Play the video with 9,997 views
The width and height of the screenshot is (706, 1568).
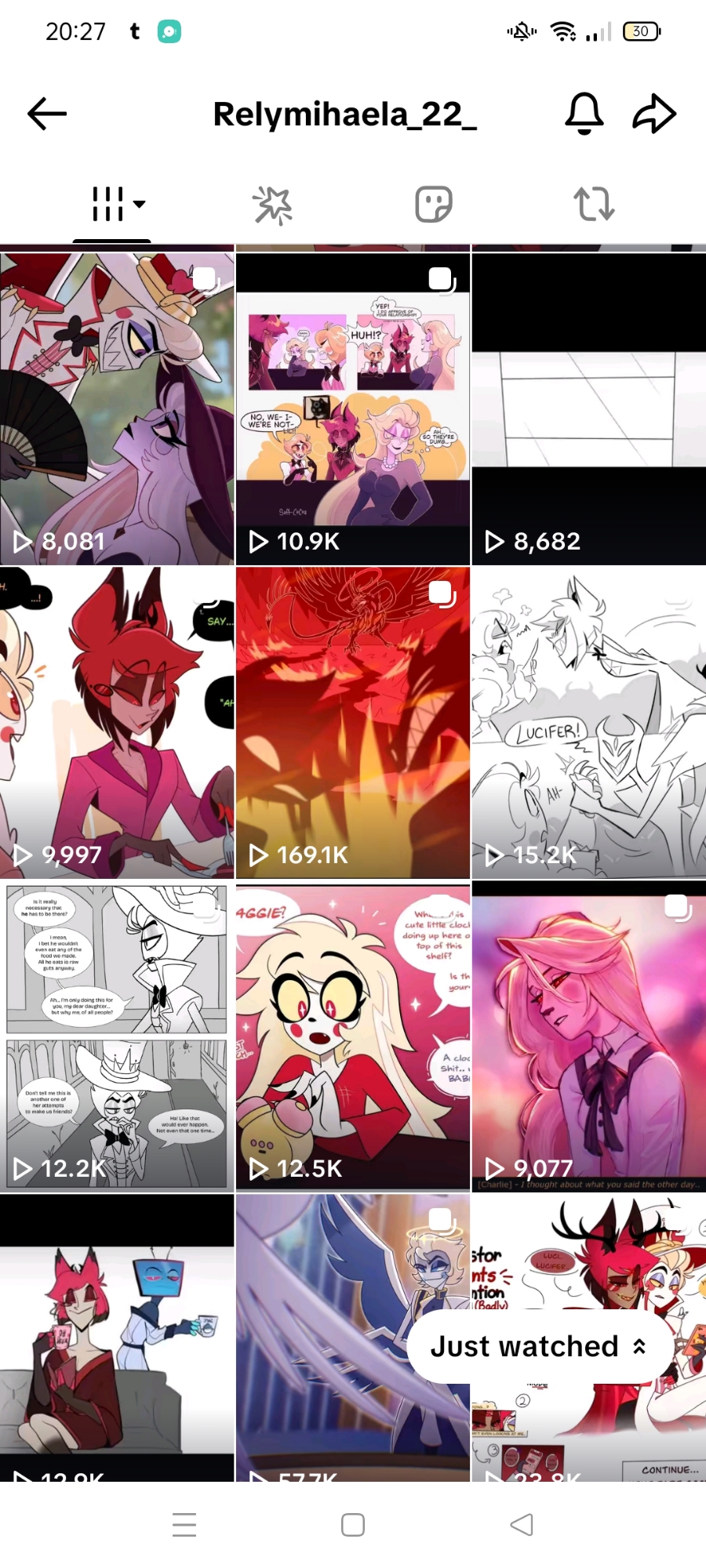click(117, 721)
